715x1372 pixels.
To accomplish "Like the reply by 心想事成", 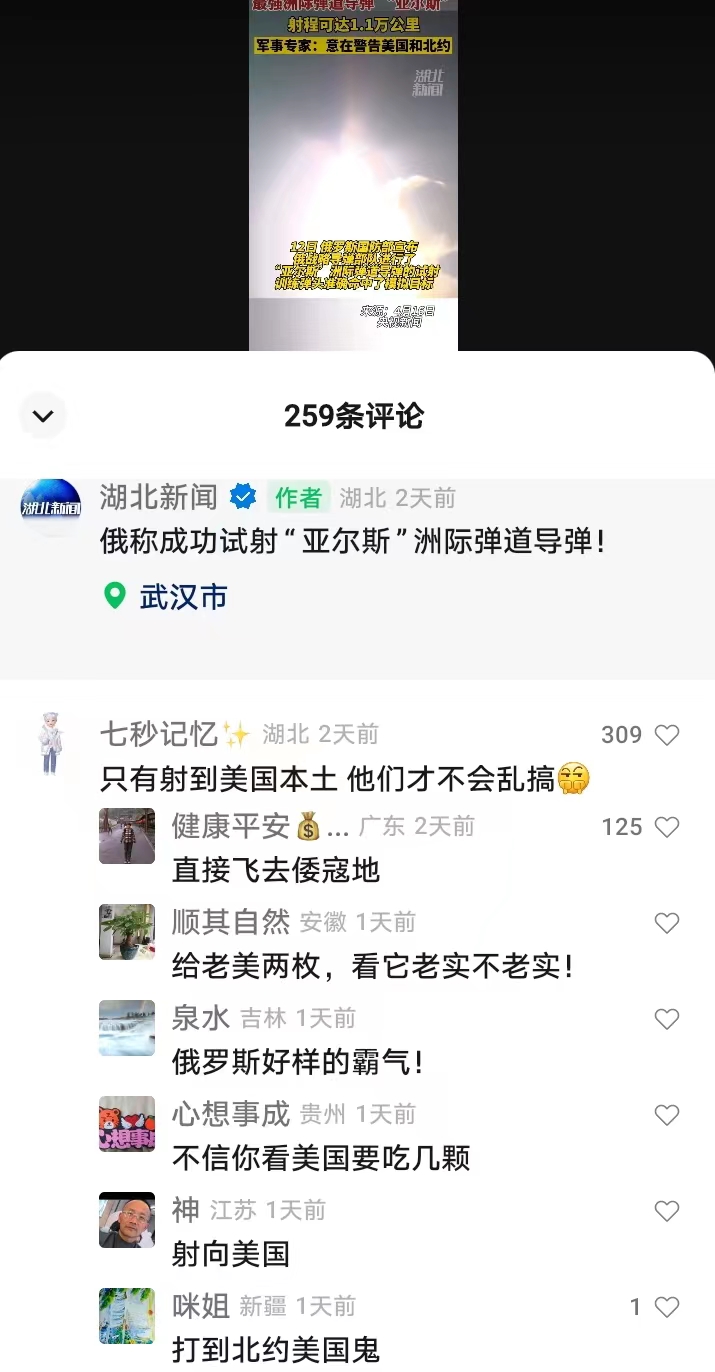I will click(667, 1115).
